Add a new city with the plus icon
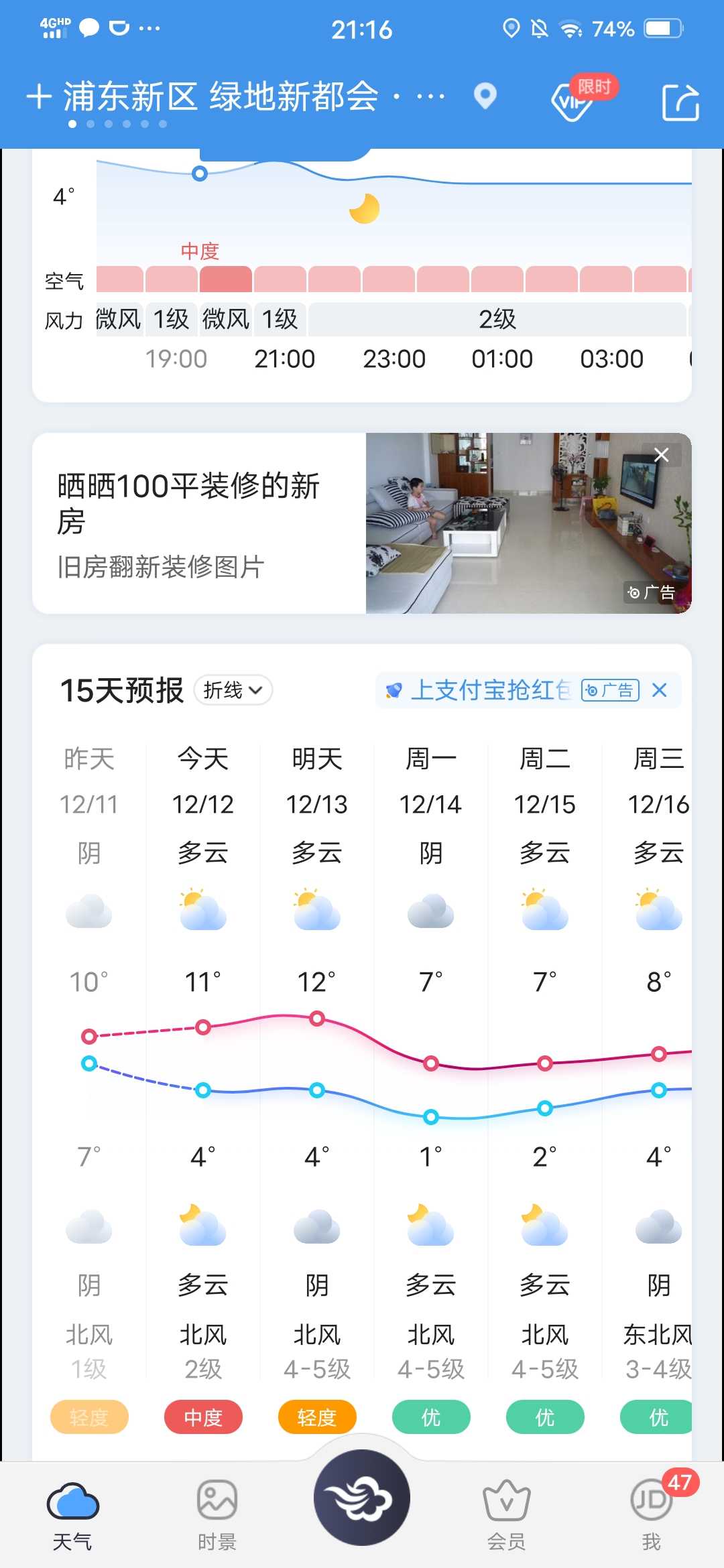 pyautogui.click(x=39, y=96)
